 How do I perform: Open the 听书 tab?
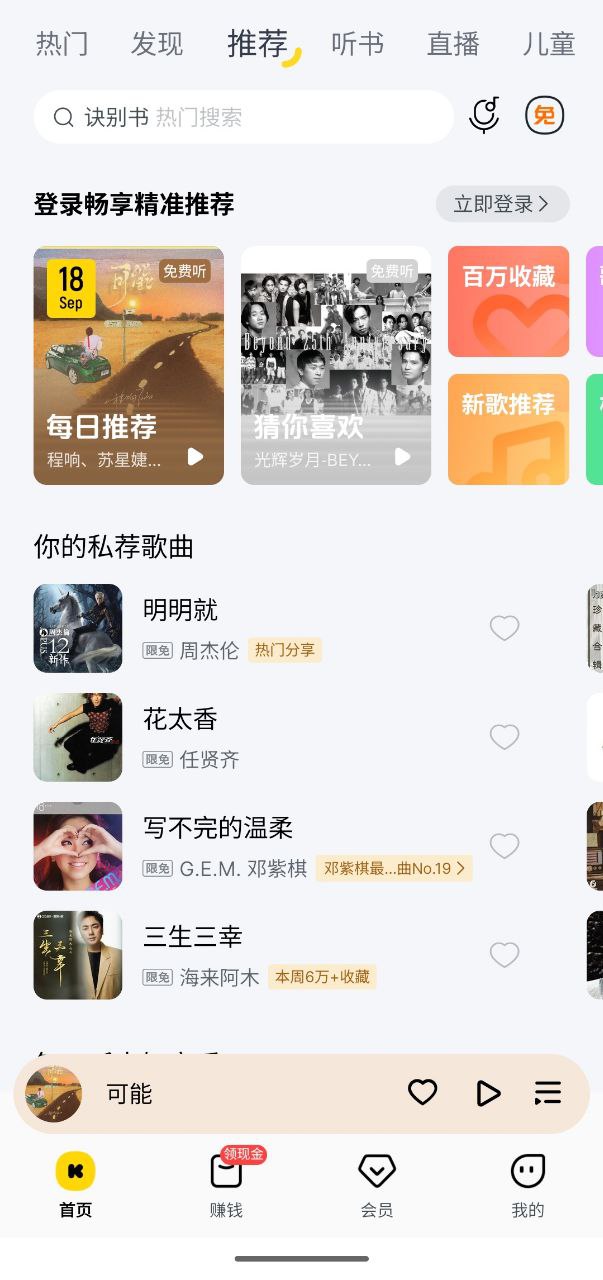point(357,44)
